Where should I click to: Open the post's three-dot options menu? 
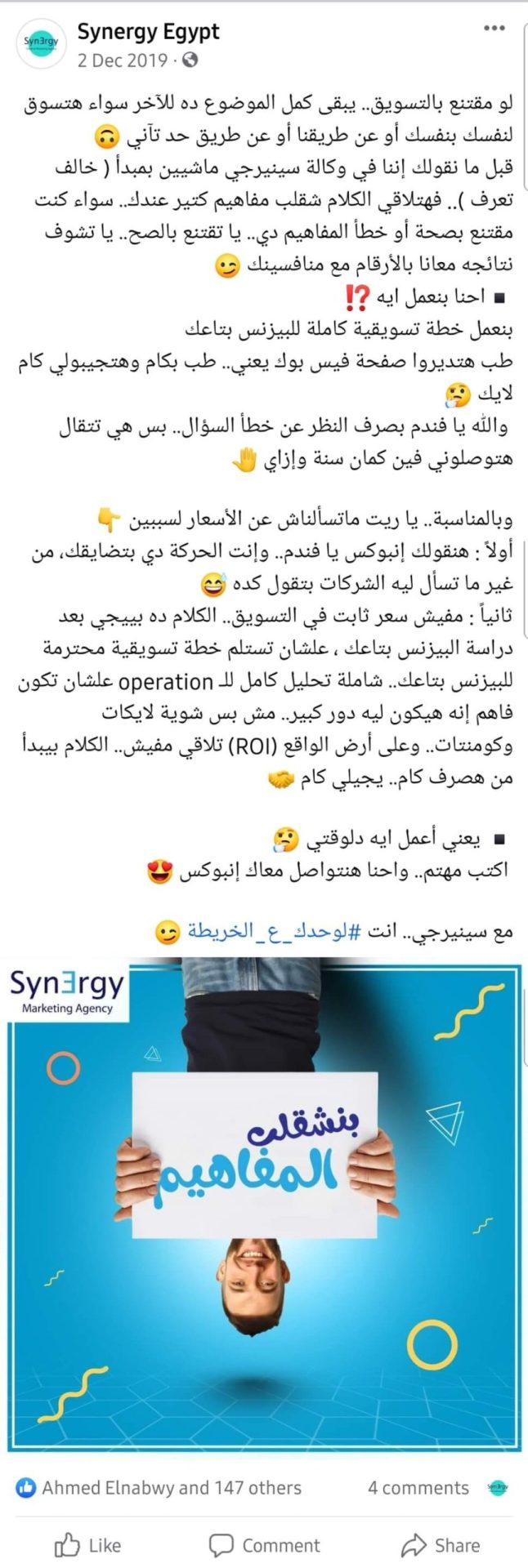point(494,29)
